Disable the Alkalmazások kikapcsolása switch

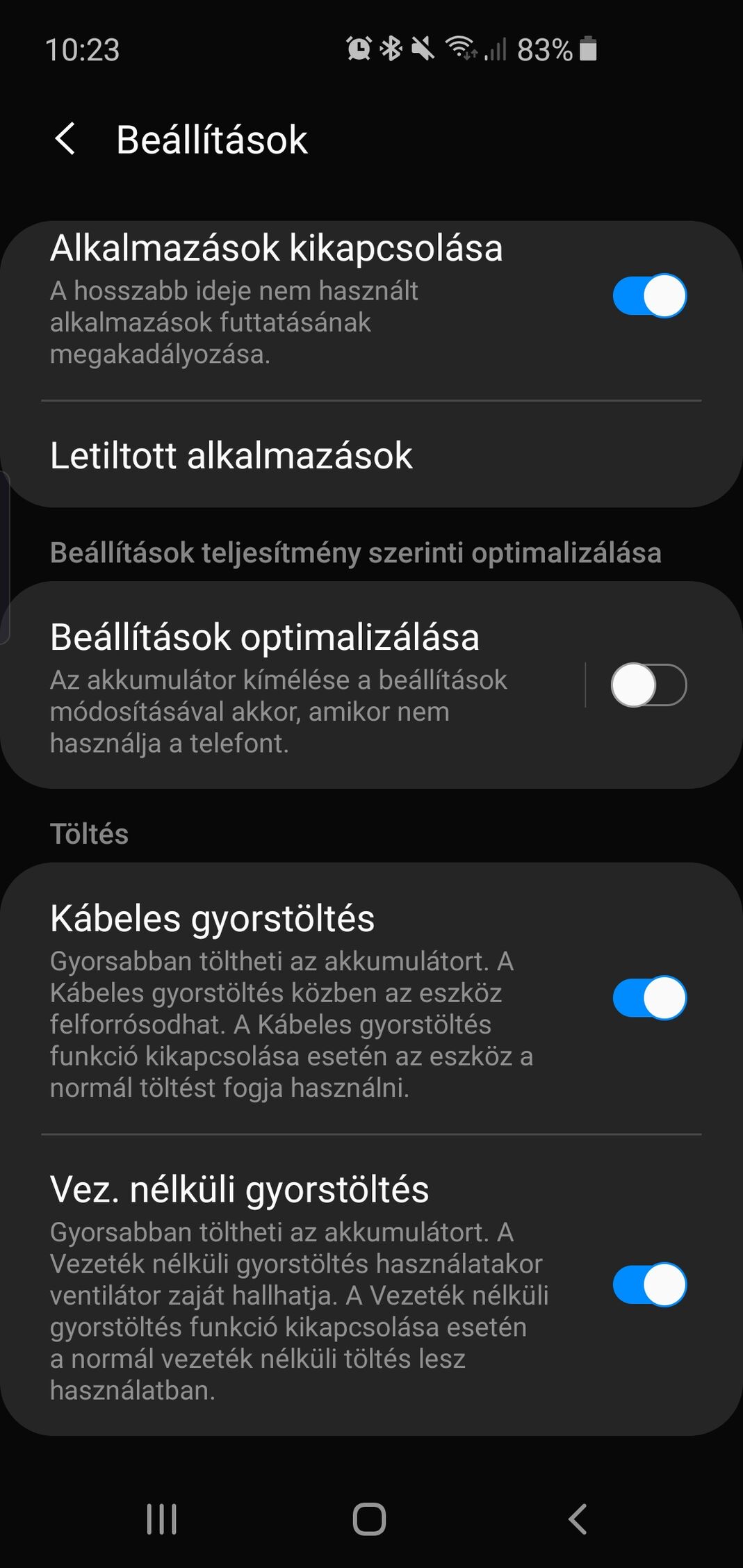[x=649, y=296]
